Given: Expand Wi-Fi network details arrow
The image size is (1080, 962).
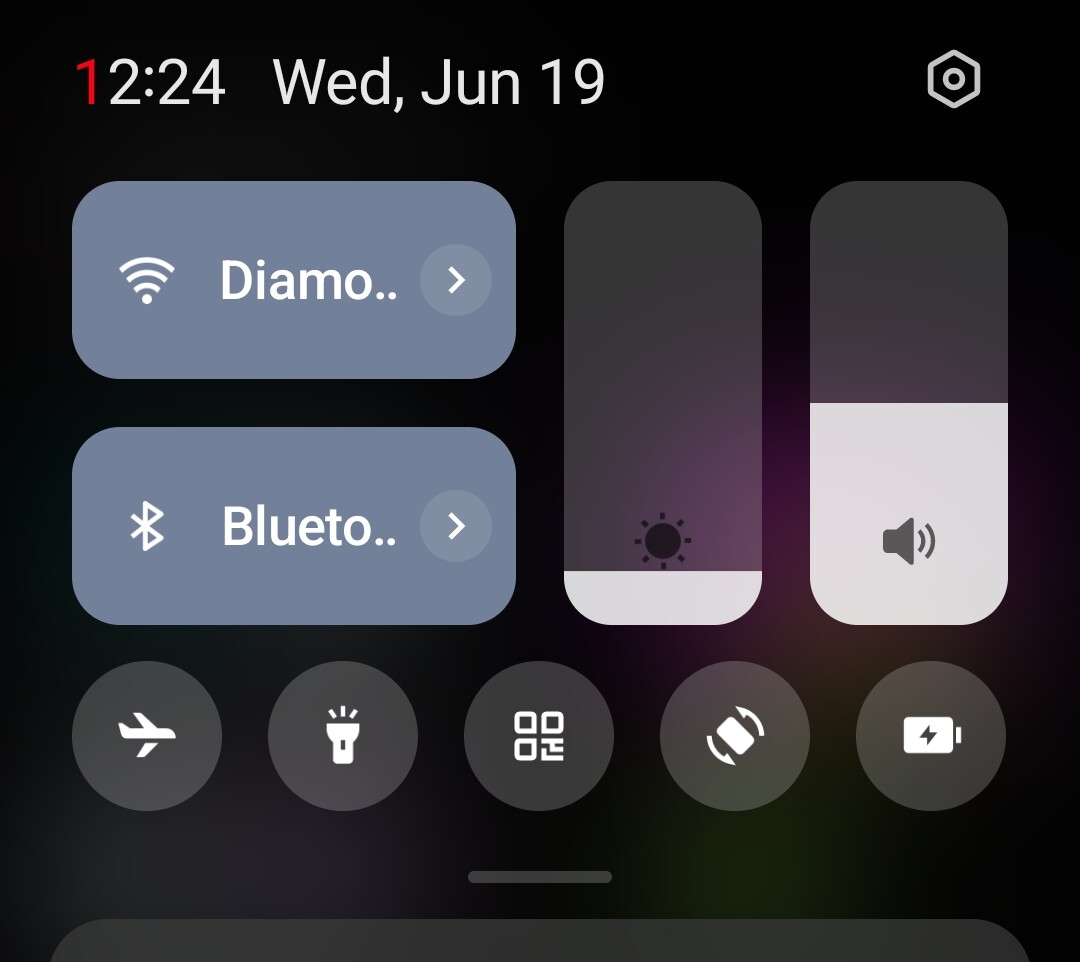Looking at the screenshot, I should pos(456,280).
